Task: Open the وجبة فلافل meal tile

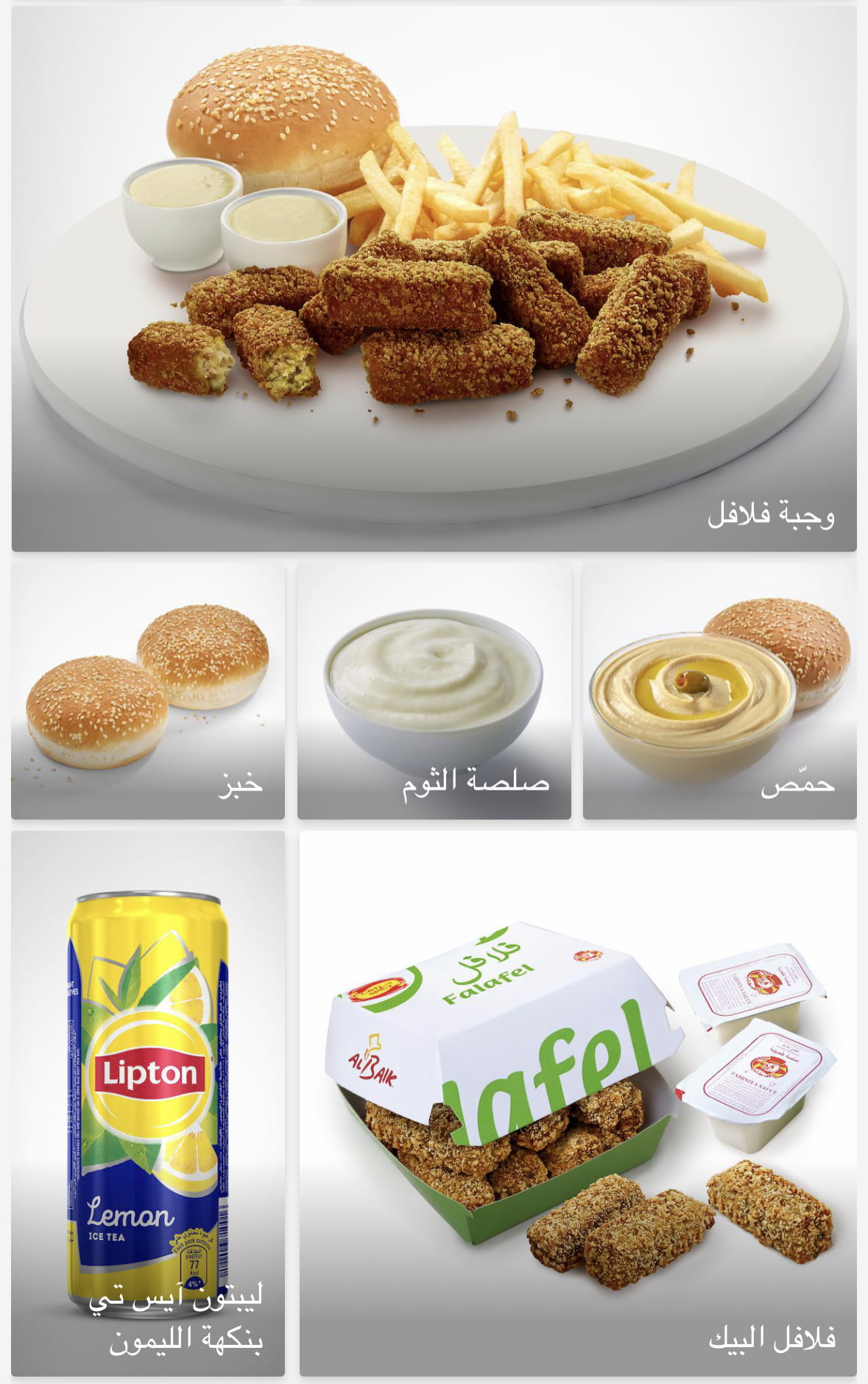Action: click(x=434, y=278)
